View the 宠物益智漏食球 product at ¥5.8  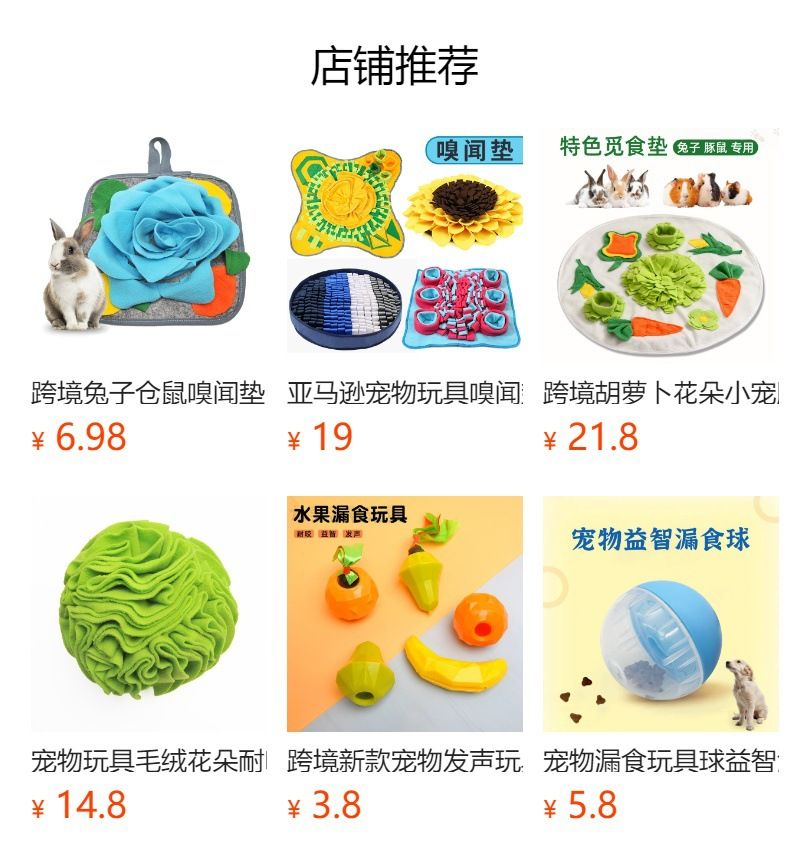tap(661, 614)
